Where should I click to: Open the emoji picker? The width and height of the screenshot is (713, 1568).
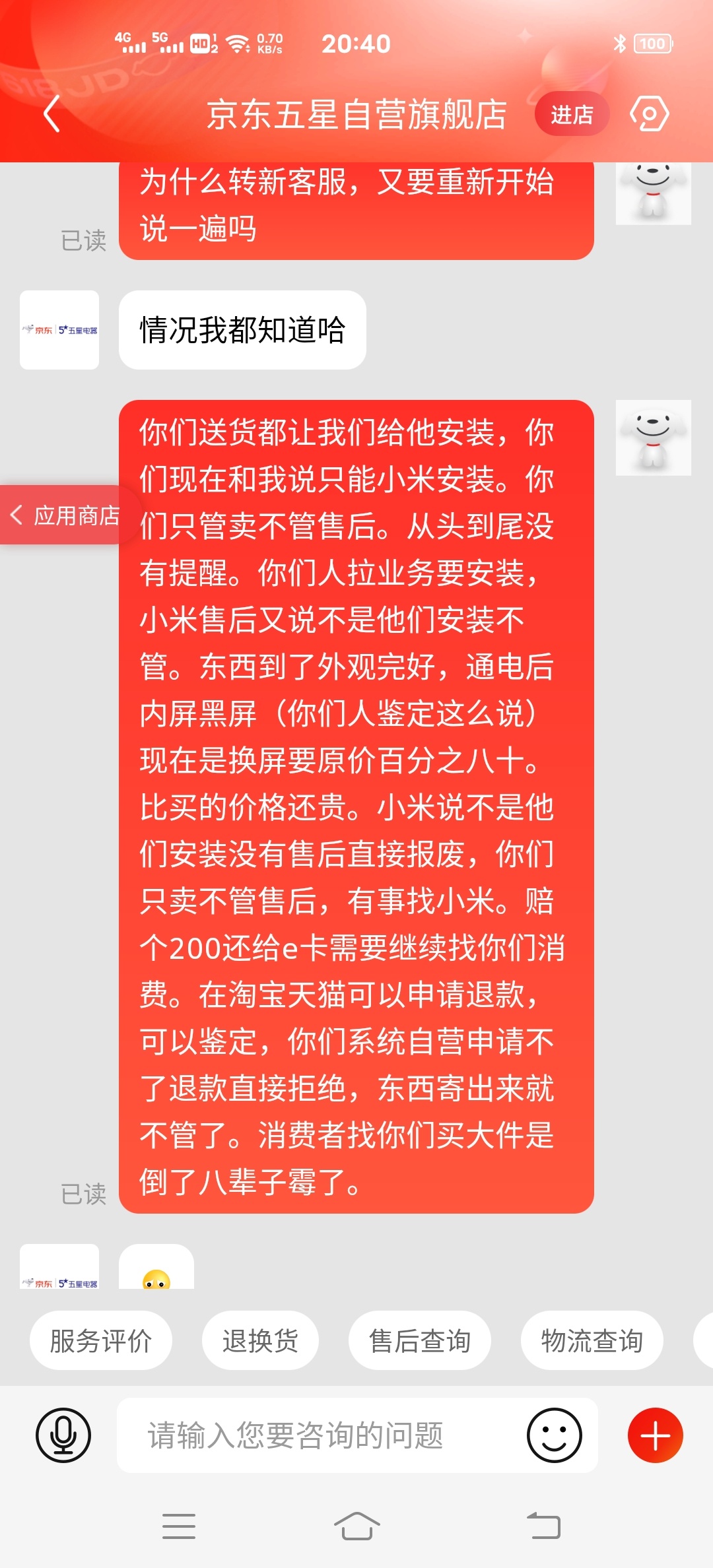click(x=555, y=1435)
